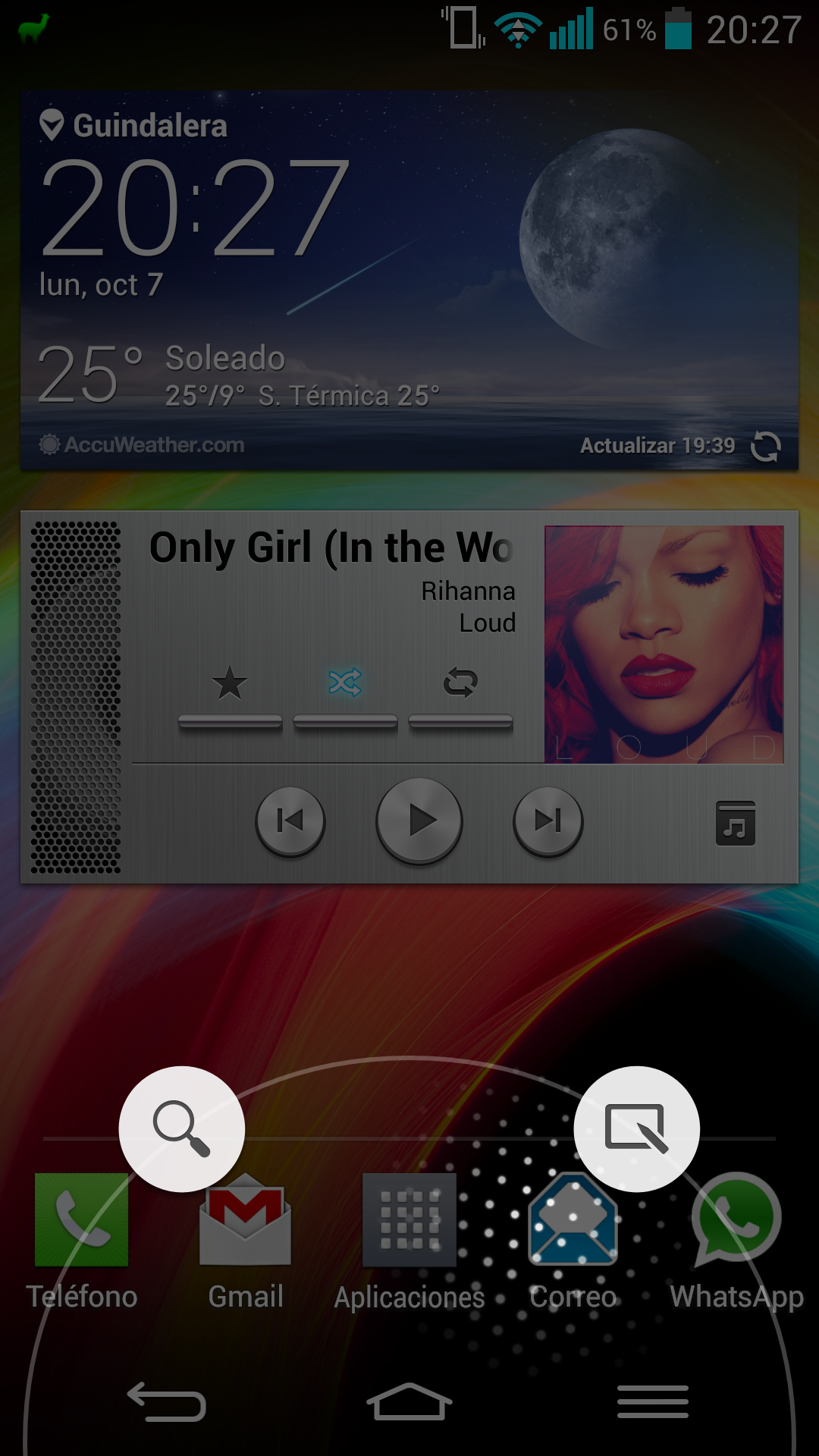The height and width of the screenshot is (1456, 819).
Task: Open the Rihanna Loud album cover
Action: (664, 644)
